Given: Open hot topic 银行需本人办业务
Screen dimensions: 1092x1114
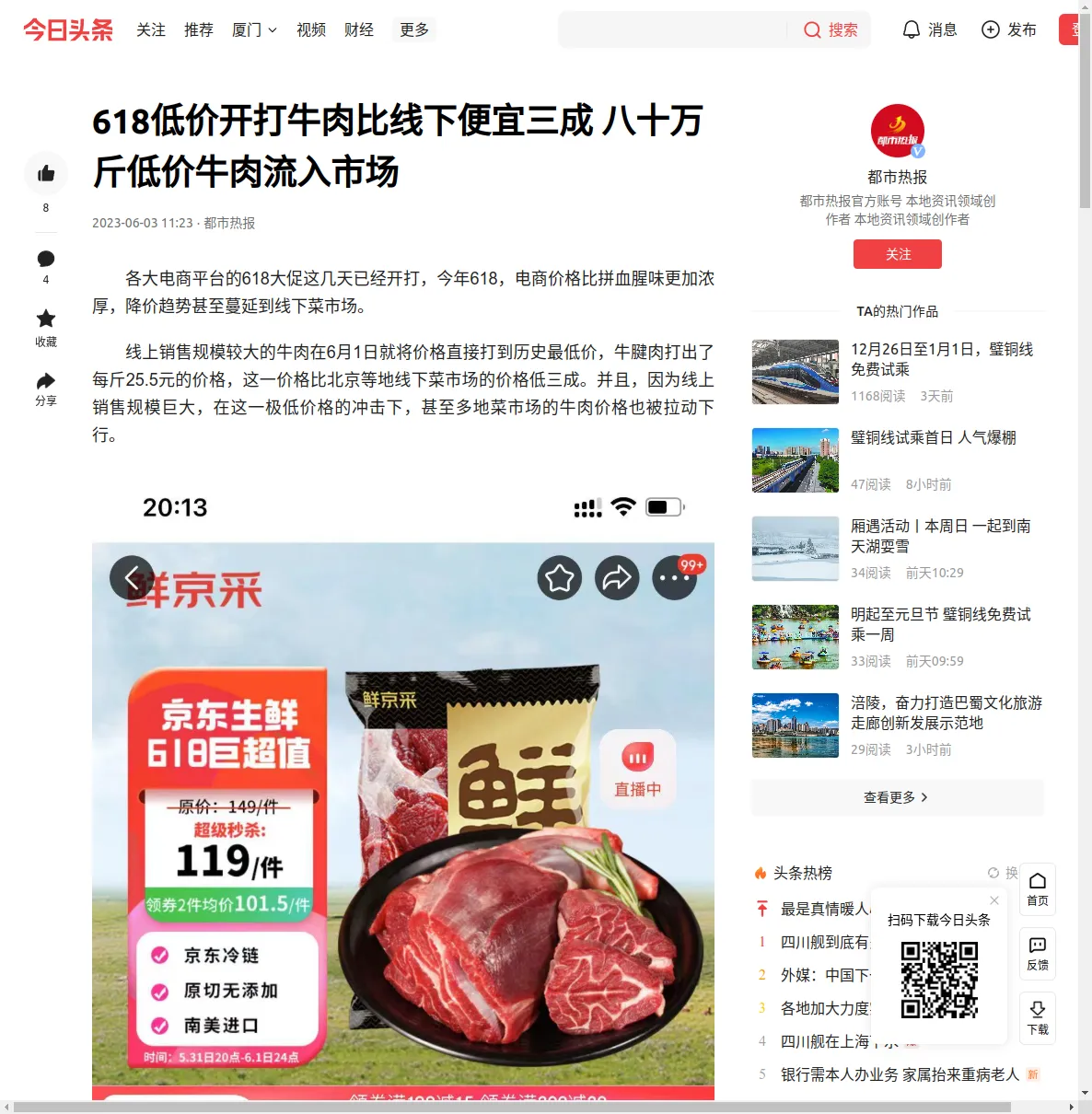Looking at the screenshot, I should [900, 1074].
